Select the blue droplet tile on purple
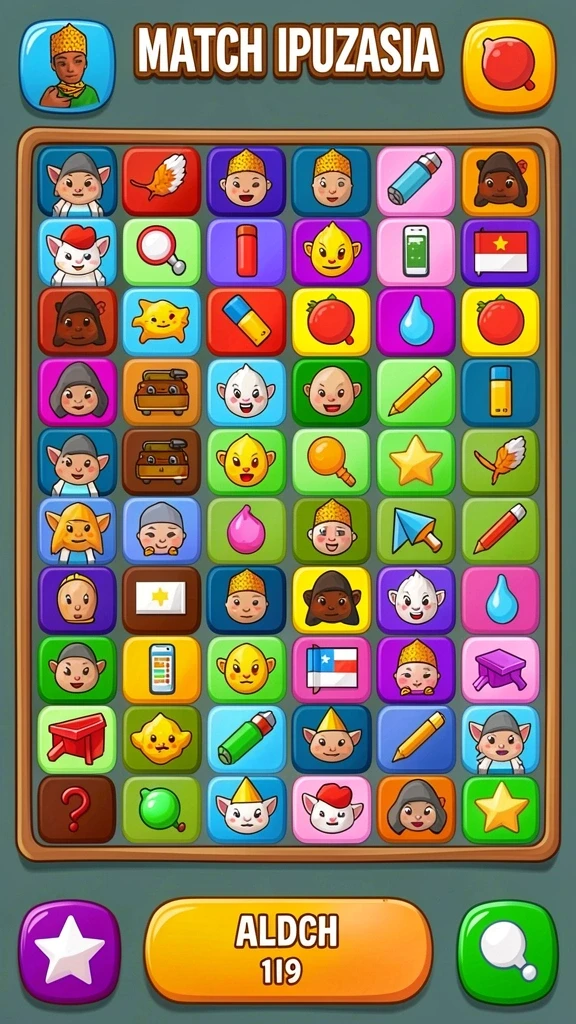This screenshot has height=1024, width=576. tap(416, 322)
